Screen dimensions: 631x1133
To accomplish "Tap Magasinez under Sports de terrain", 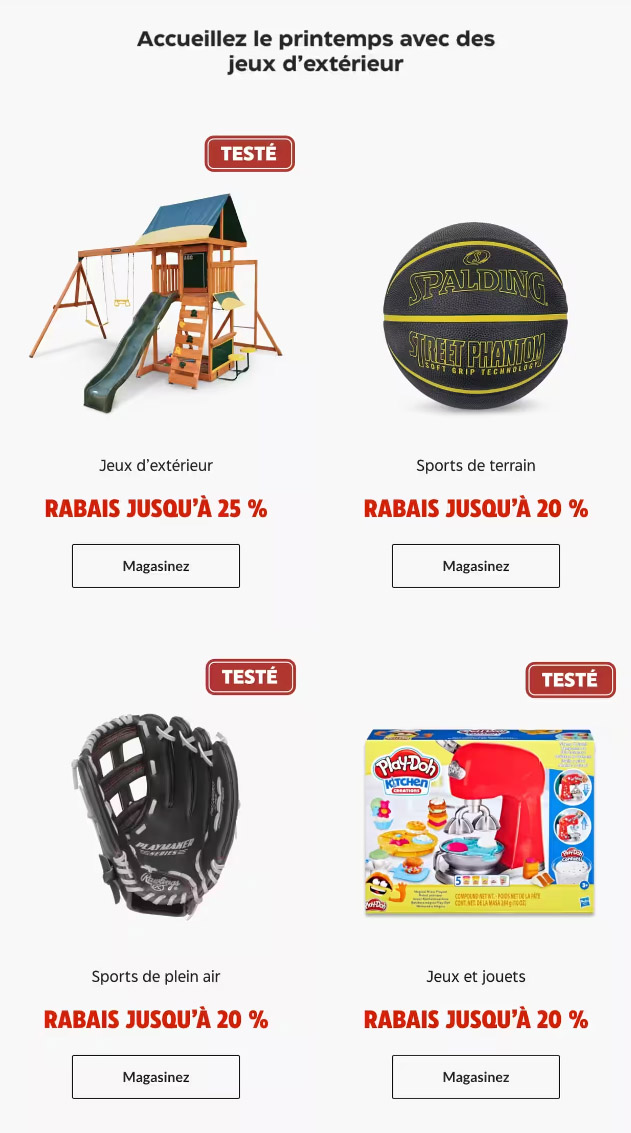I will pyautogui.click(x=476, y=566).
